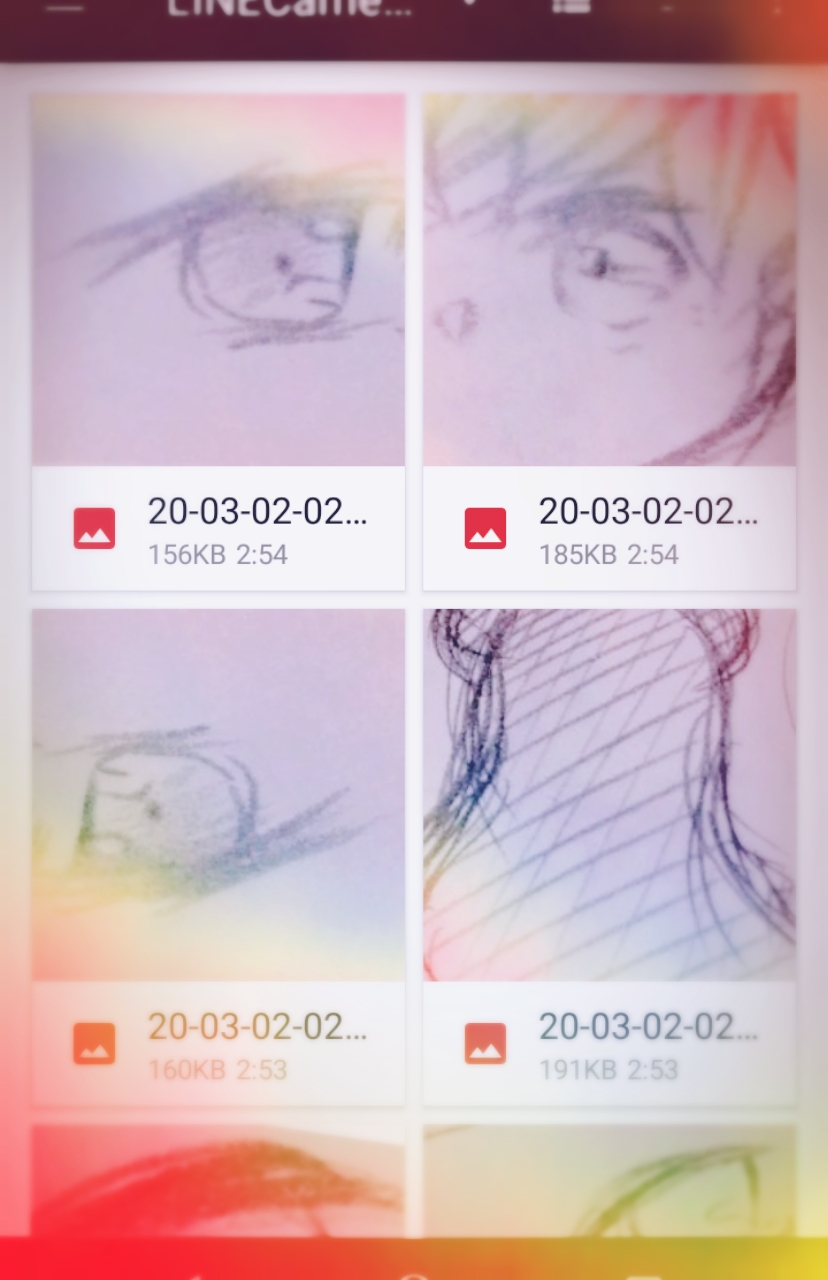Expand the LINECamera folder dropdown
This screenshot has height=1280, width=828.
[469, 5]
